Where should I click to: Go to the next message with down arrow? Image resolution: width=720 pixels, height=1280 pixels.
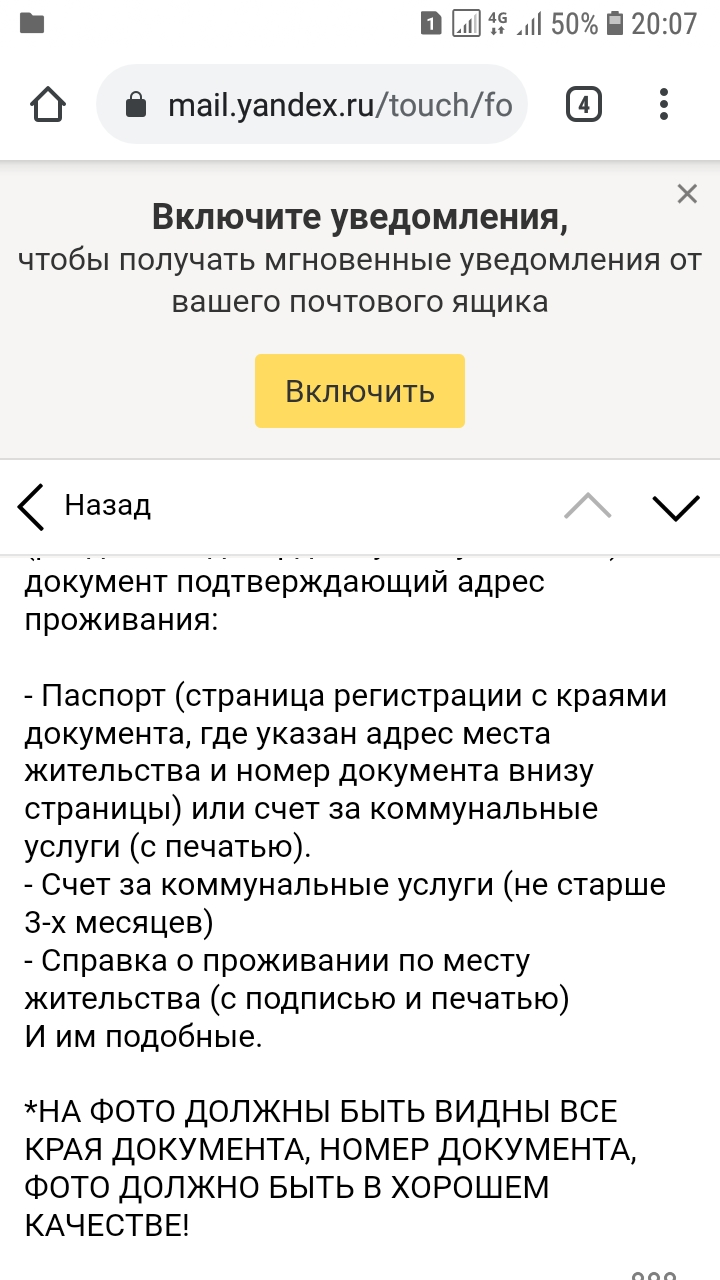676,508
